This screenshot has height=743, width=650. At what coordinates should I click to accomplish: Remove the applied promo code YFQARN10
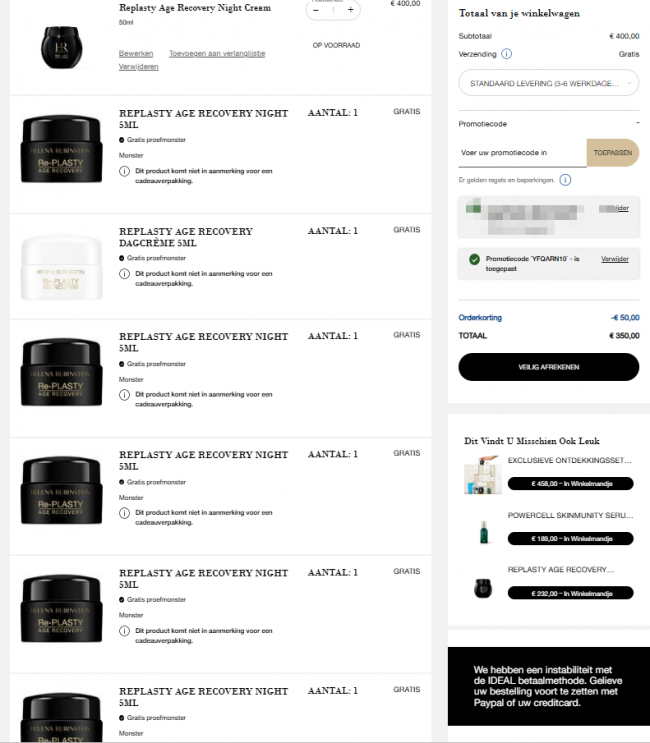pos(615,259)
